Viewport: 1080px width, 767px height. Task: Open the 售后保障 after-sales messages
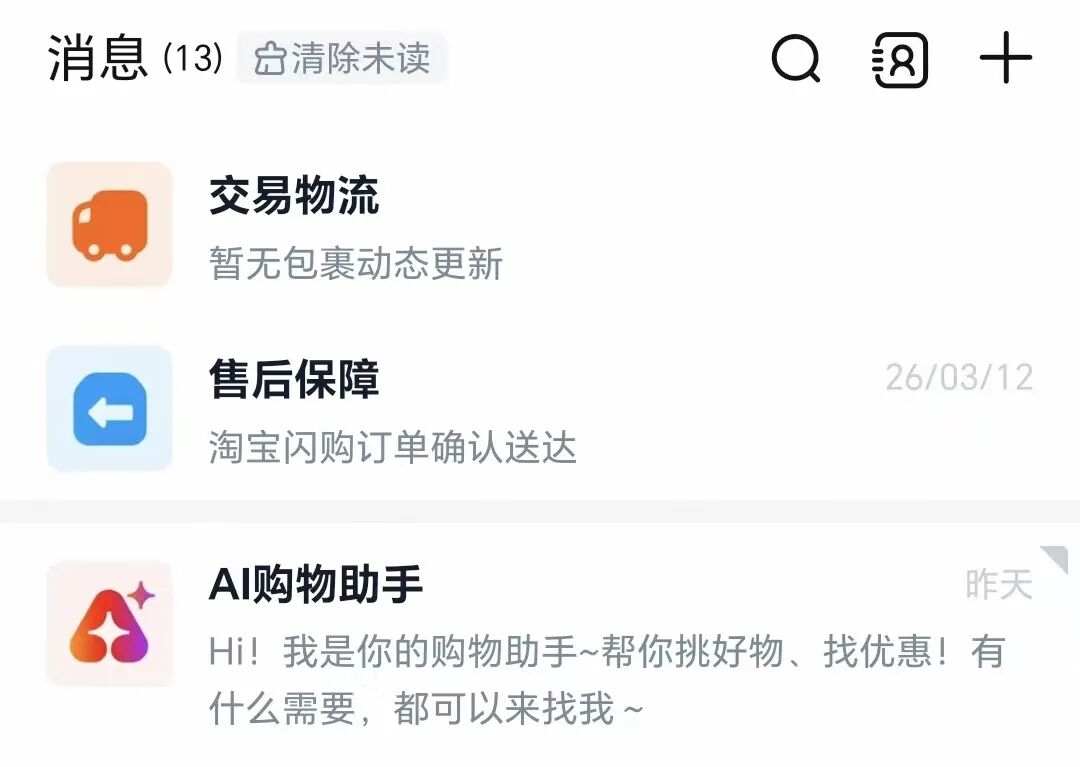point(540,409)
